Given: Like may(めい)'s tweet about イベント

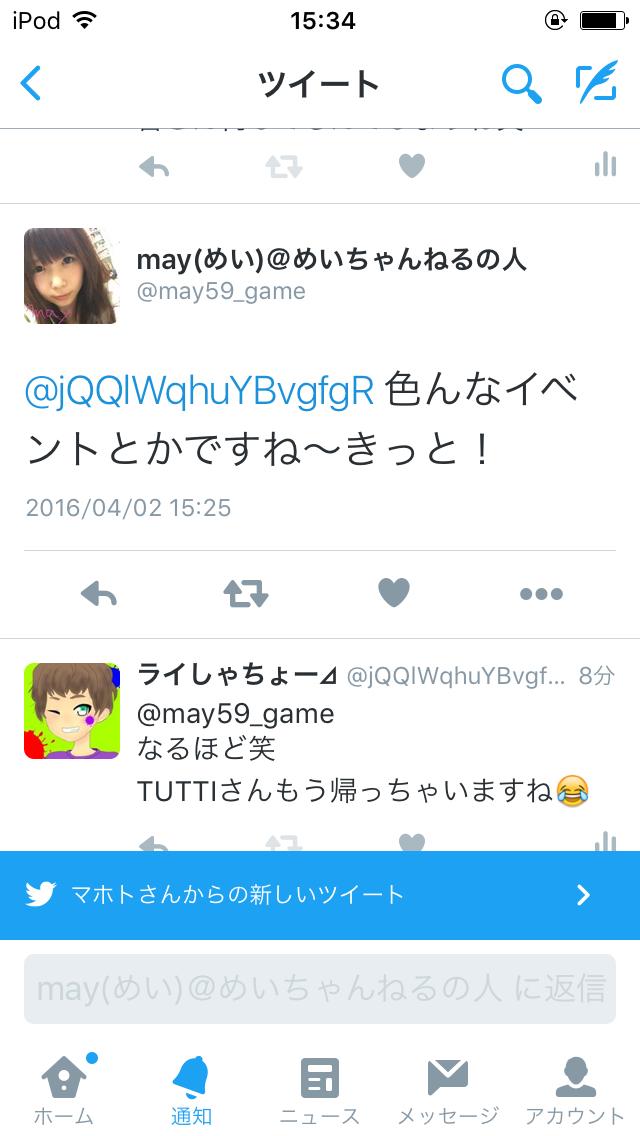Looking at the screenshot, I should [394, 594].
